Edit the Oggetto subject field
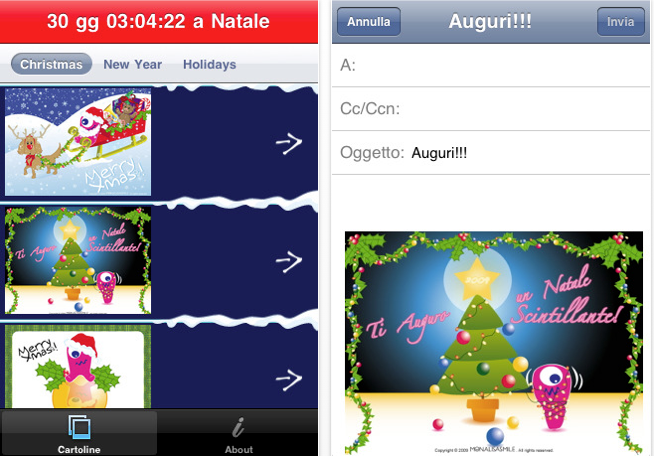This screenshot has height=456, width=654. 540,153
